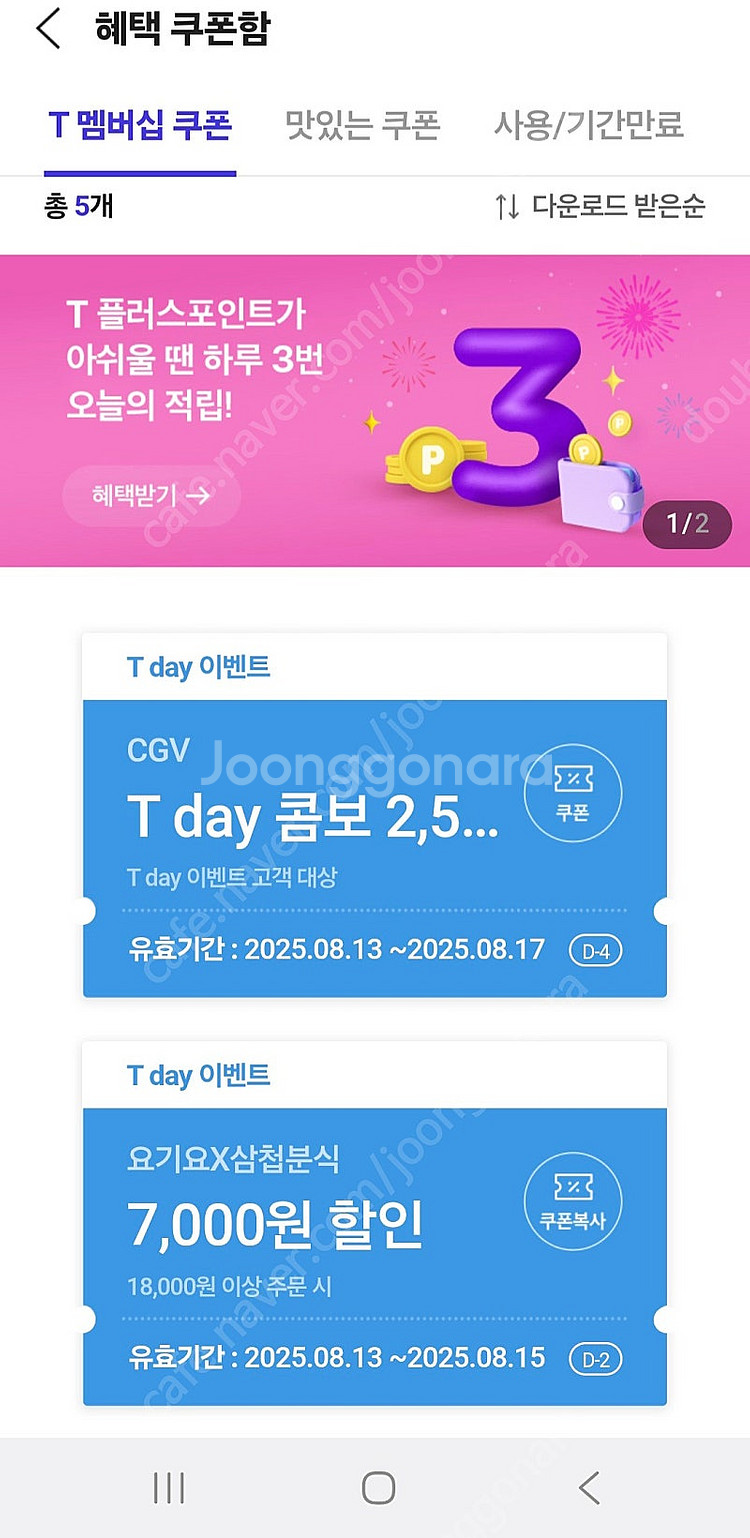Open the recent apps navigation button

point(167,1487)
